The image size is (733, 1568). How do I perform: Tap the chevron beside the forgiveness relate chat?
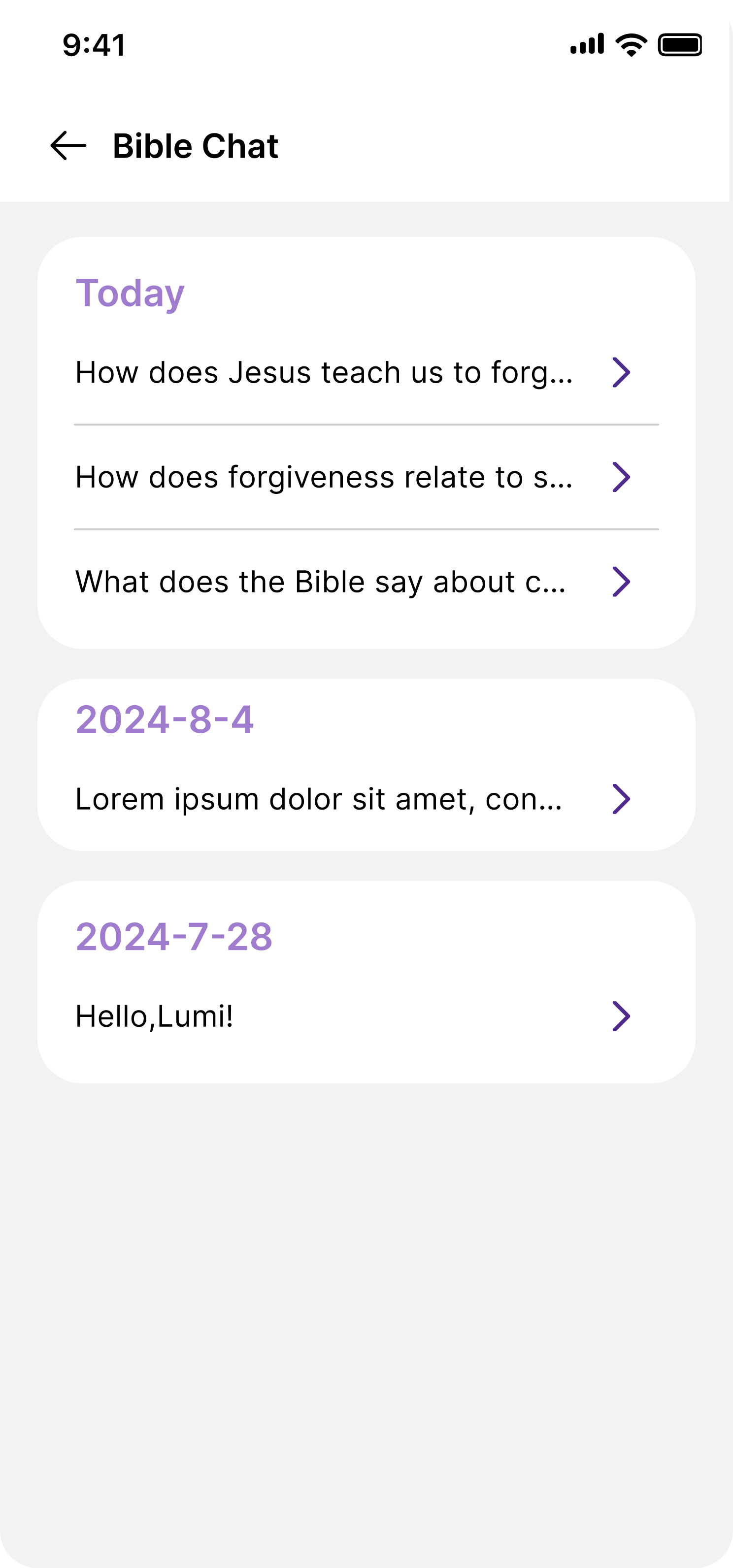622,478
